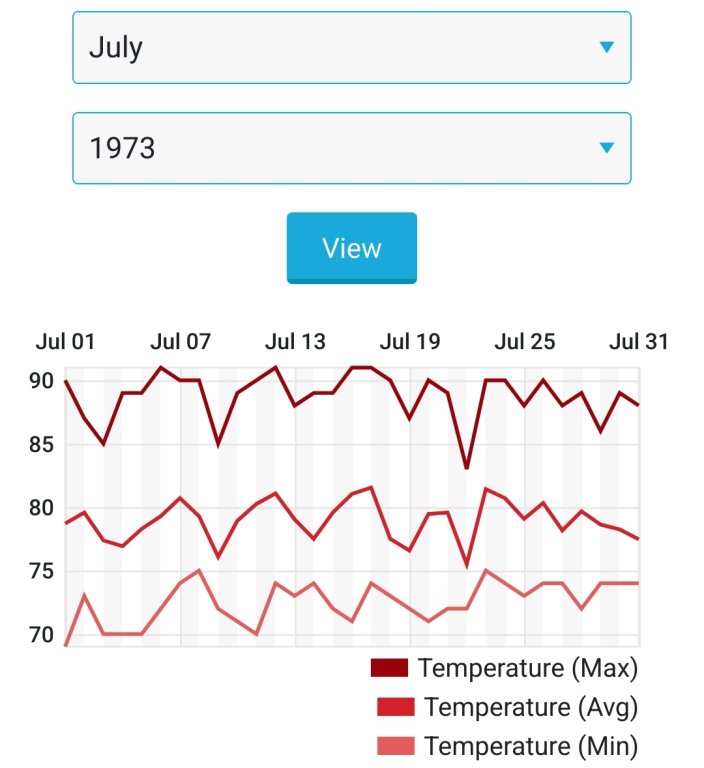Open the July month dropdown
This screenshot has height=768, width=704.
[351, 47]
